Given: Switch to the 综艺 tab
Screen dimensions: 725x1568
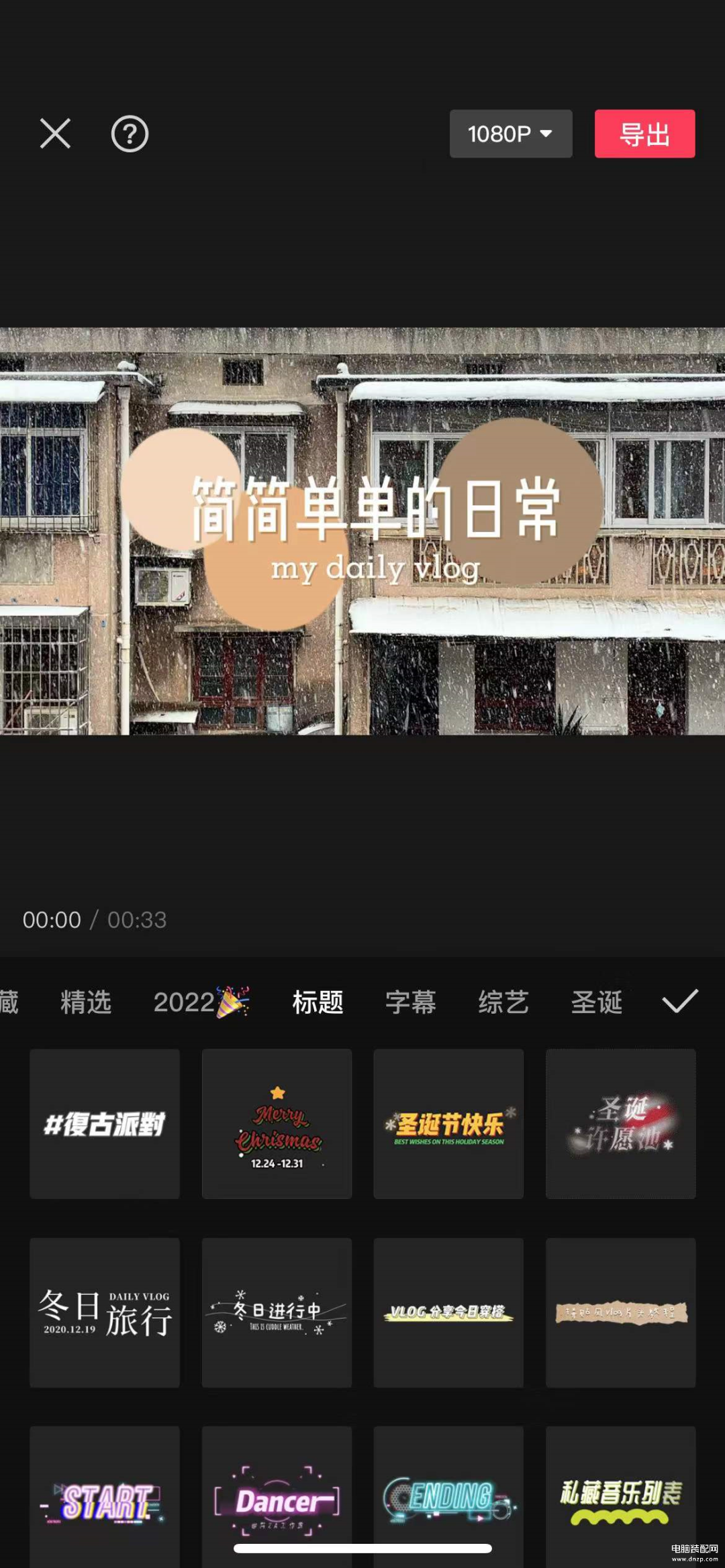Looking at the screenshot, I should (503, 1002).
